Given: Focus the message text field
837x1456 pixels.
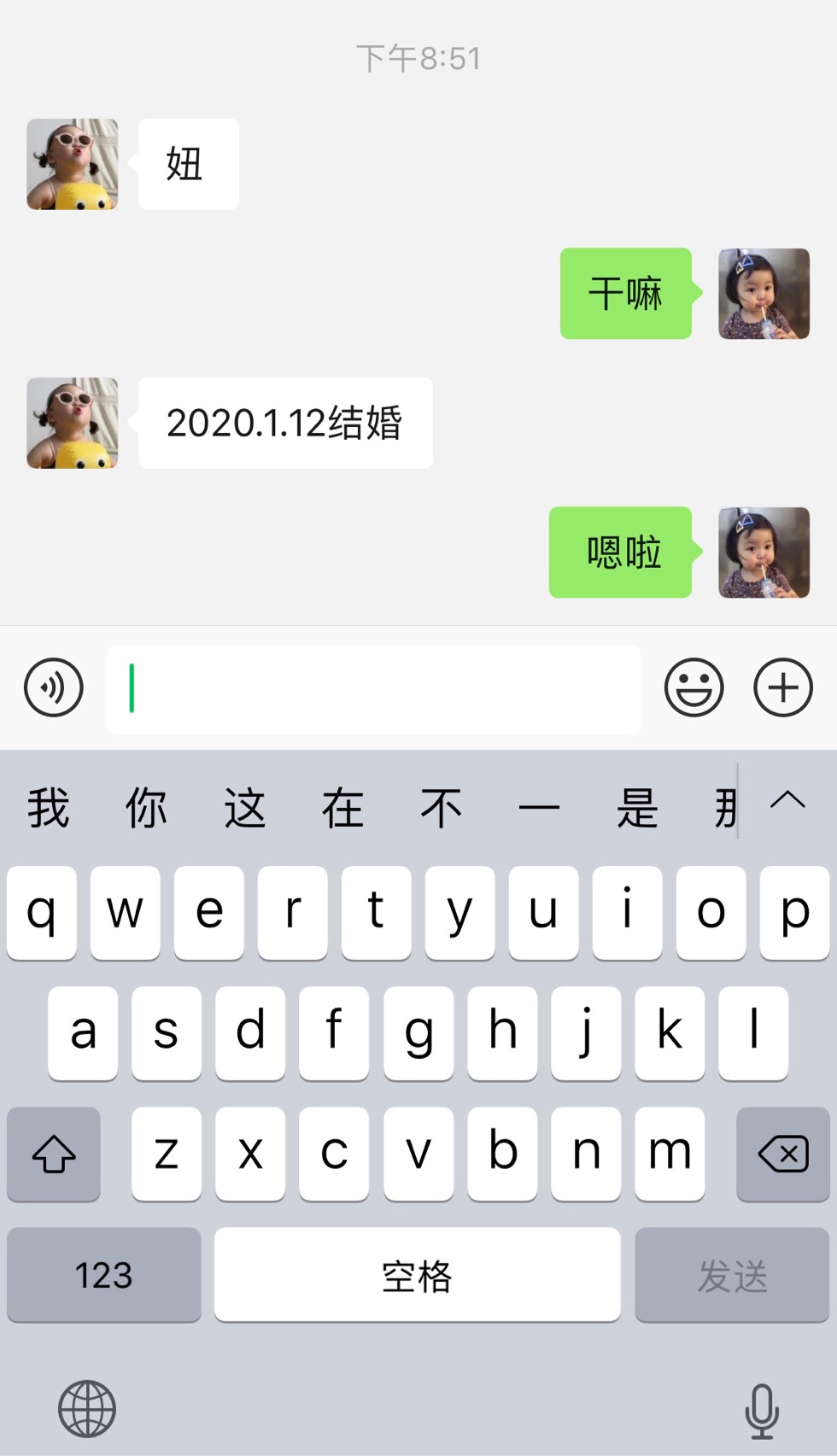Looking at the screenshot, I should tap(373, 689).
